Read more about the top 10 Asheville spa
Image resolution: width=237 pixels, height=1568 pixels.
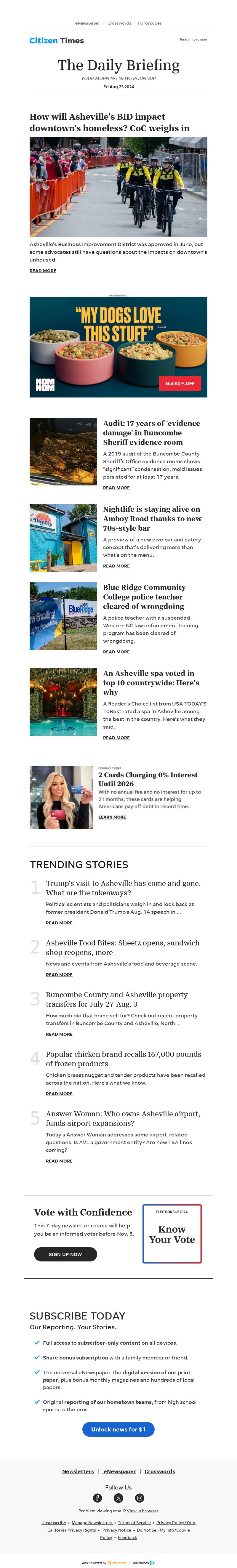(x=116, y=738)
